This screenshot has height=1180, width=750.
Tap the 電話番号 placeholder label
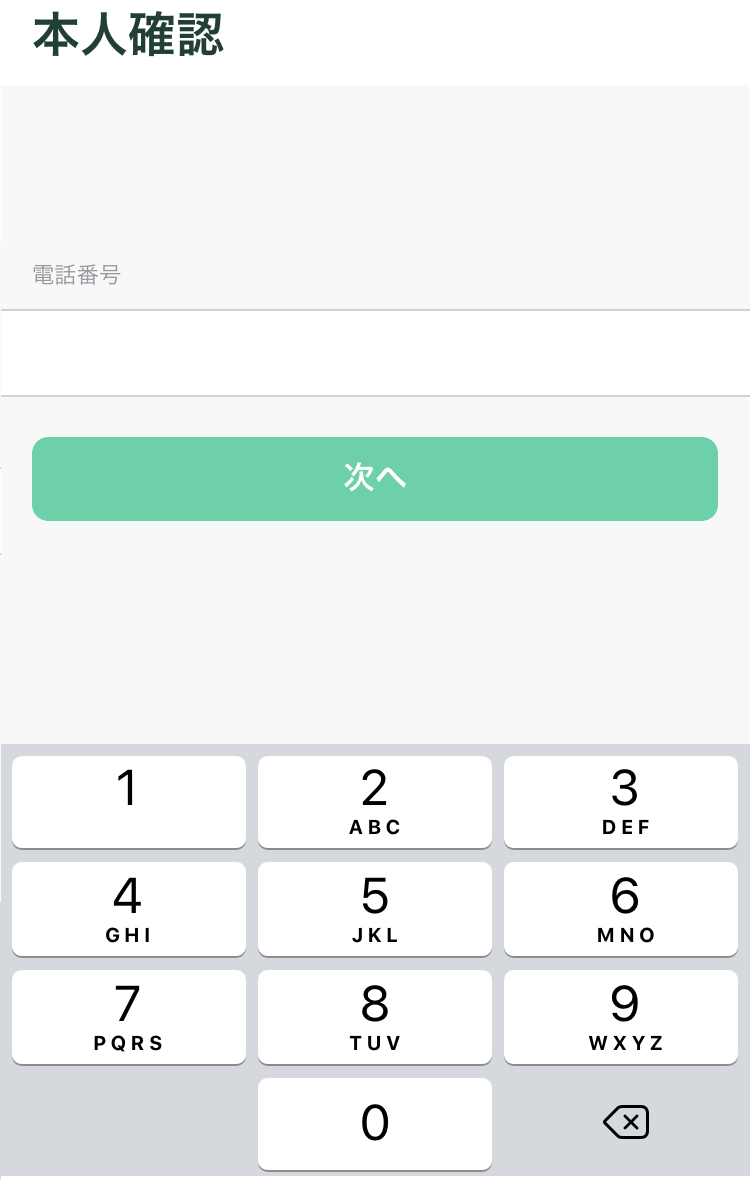pos(77,275)
